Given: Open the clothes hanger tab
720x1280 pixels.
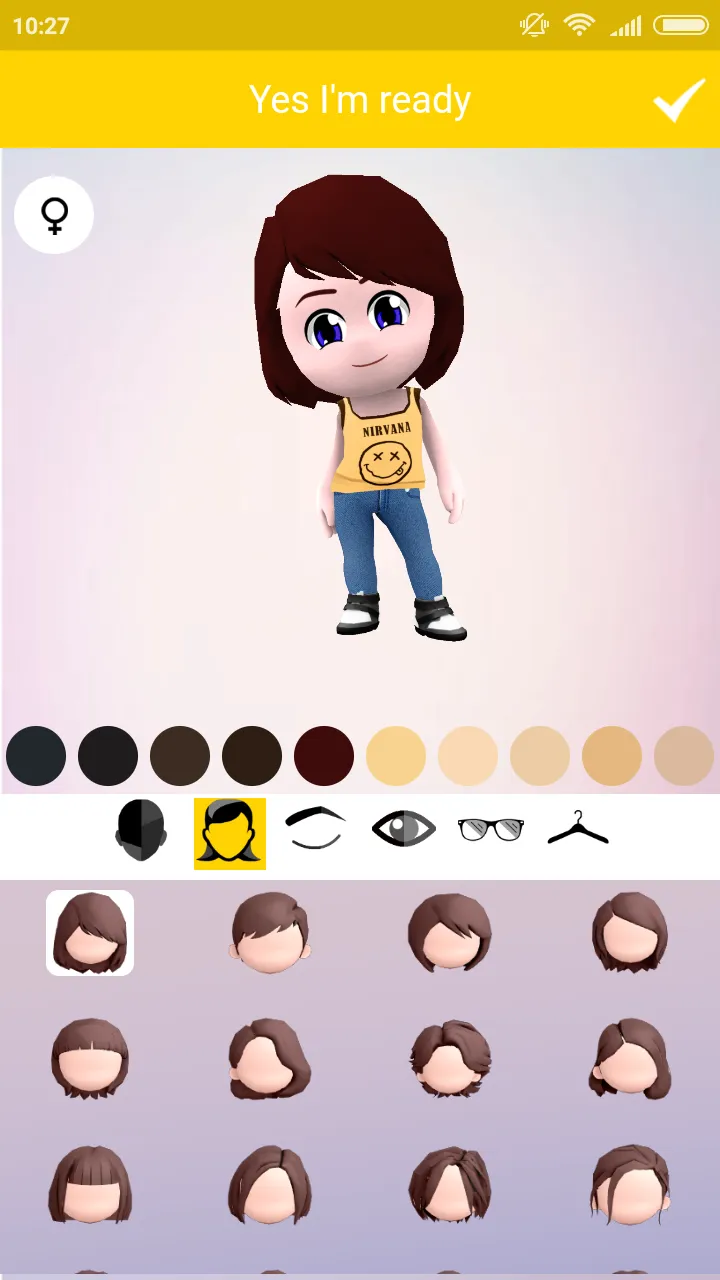Looking at the screenshot, I should (x=578, y=830).
